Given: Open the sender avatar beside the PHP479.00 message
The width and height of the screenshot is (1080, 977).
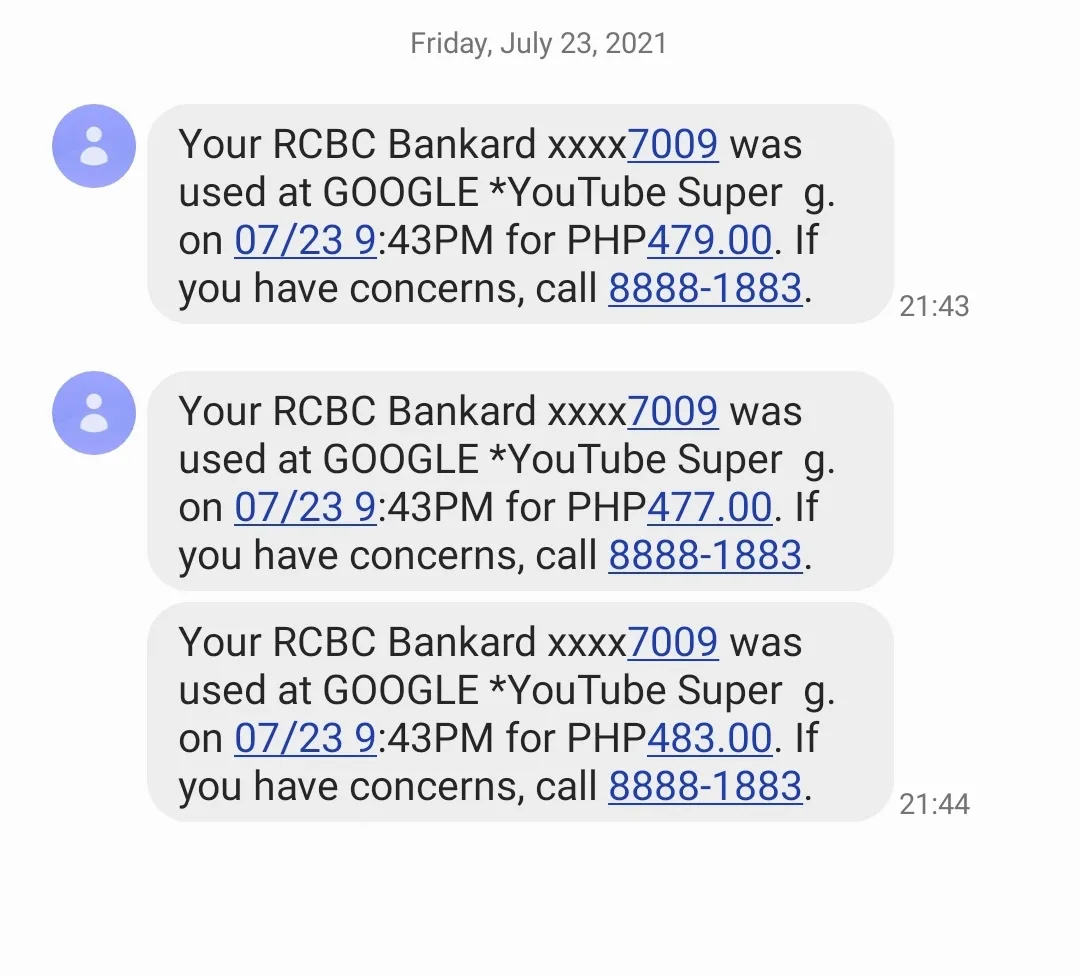Looking at the screenshot, I should click(x=94, y=146).
